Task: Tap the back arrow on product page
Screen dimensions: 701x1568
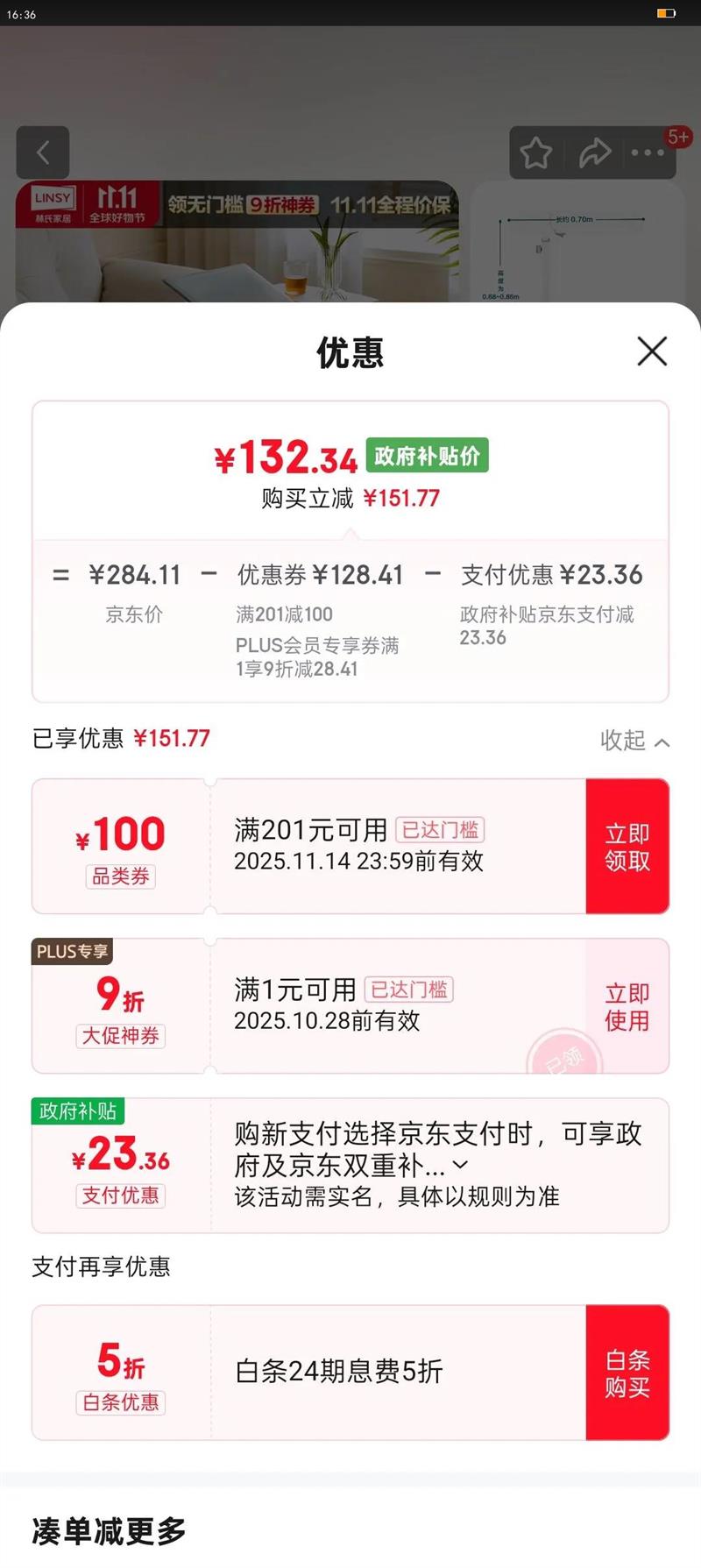Action: [x=44, y=153]
